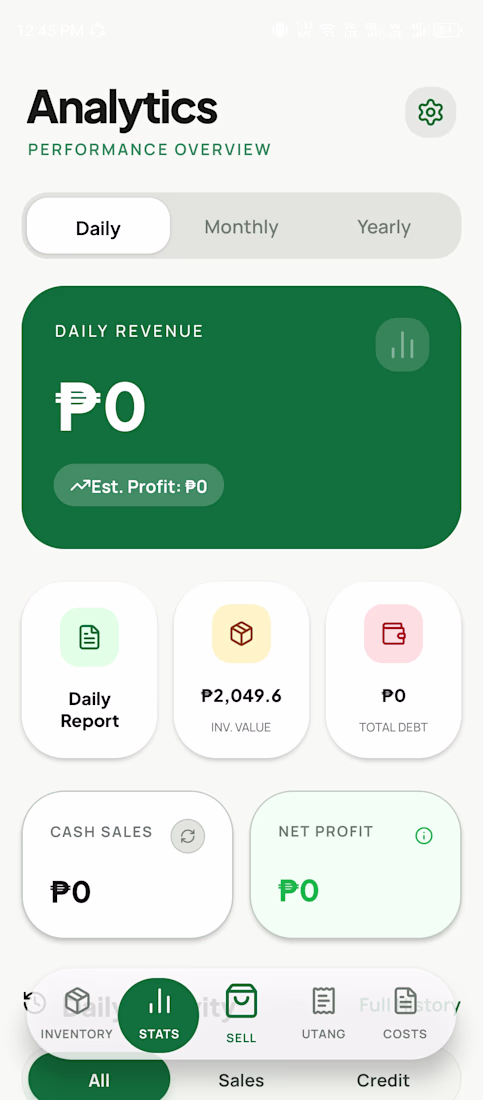Open the Sell tab
The width and height of the screenshot is (483, 1100).
click(241, 1014)
